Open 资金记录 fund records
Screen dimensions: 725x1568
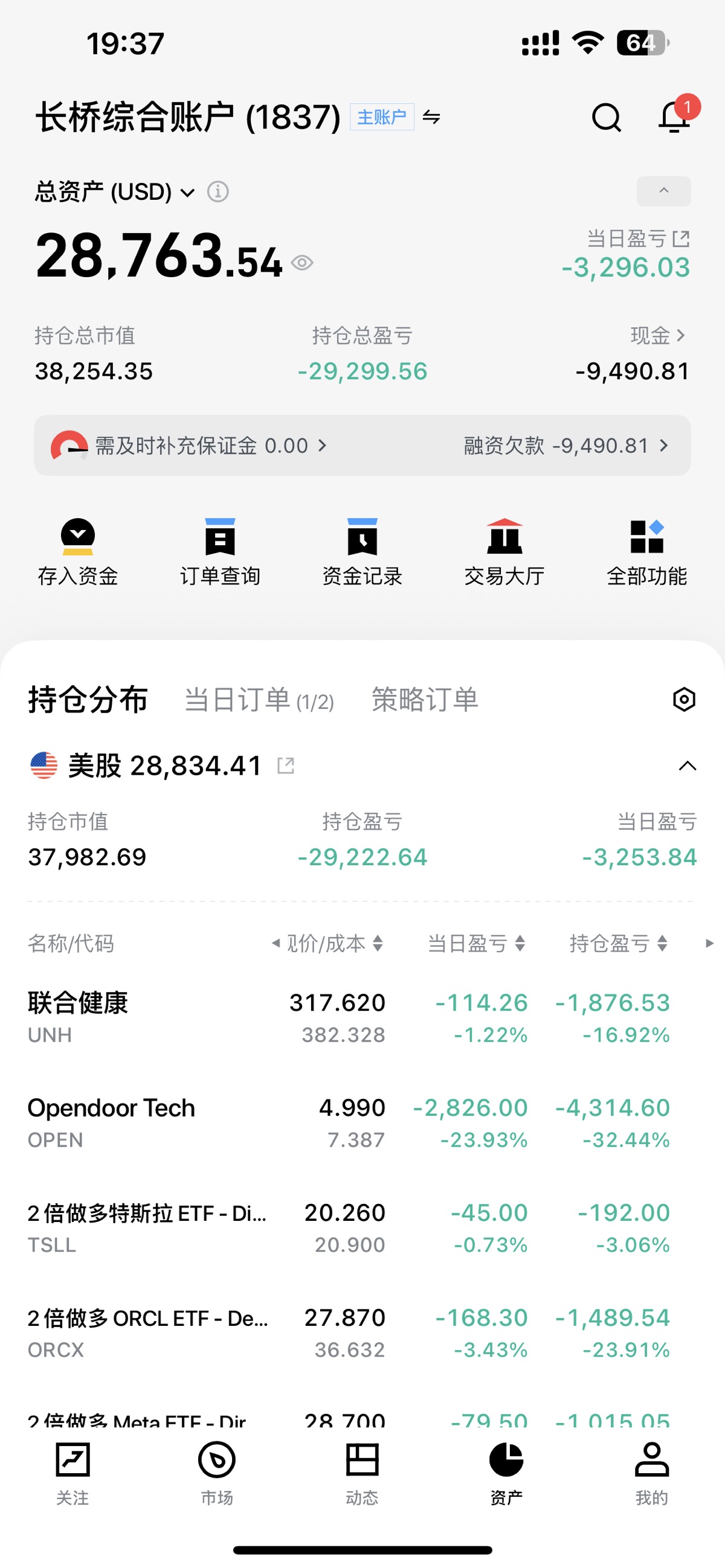point(362,552)
